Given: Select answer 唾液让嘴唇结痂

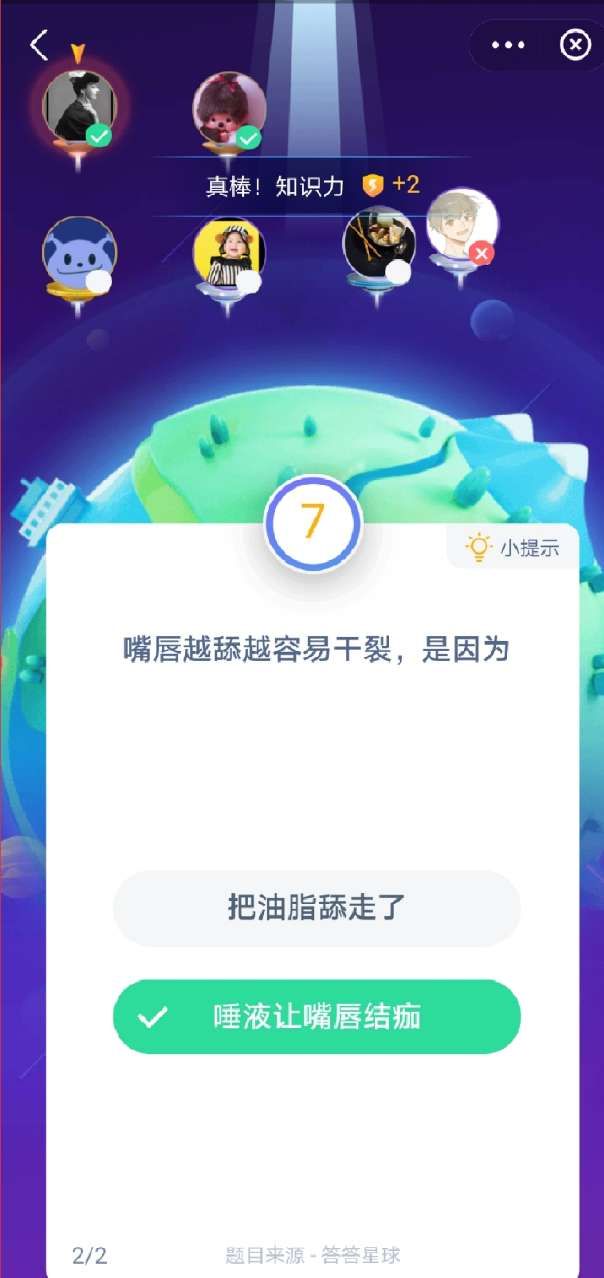Looking at the screenshot, I should coord(316,1017).
